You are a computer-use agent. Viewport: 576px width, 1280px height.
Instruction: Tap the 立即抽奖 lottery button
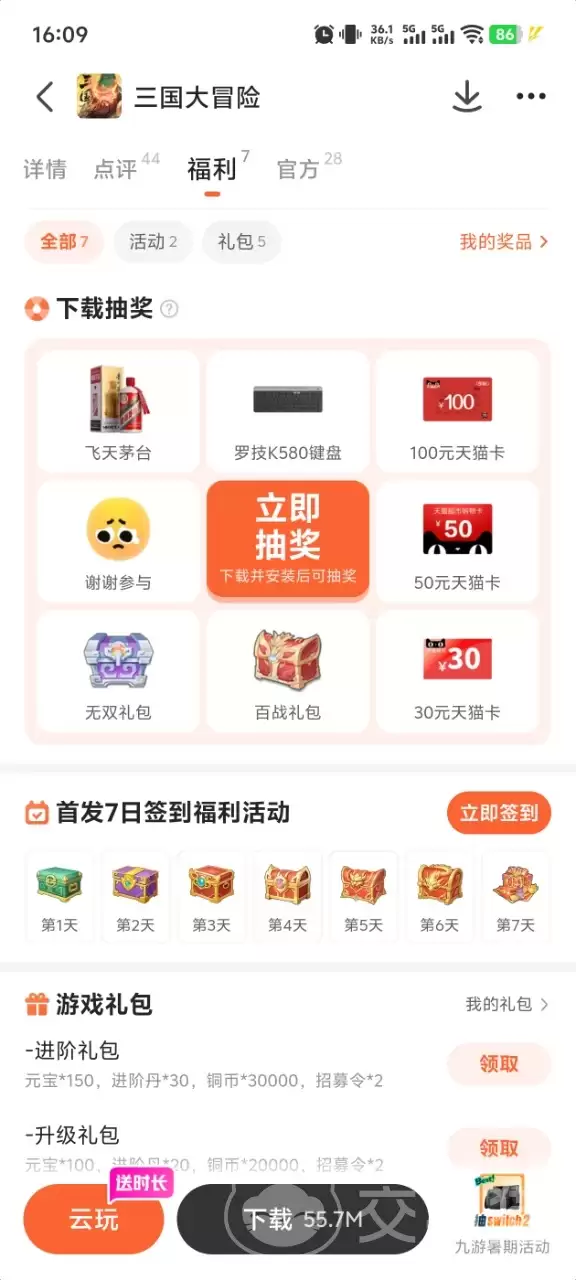pos(288,541)
